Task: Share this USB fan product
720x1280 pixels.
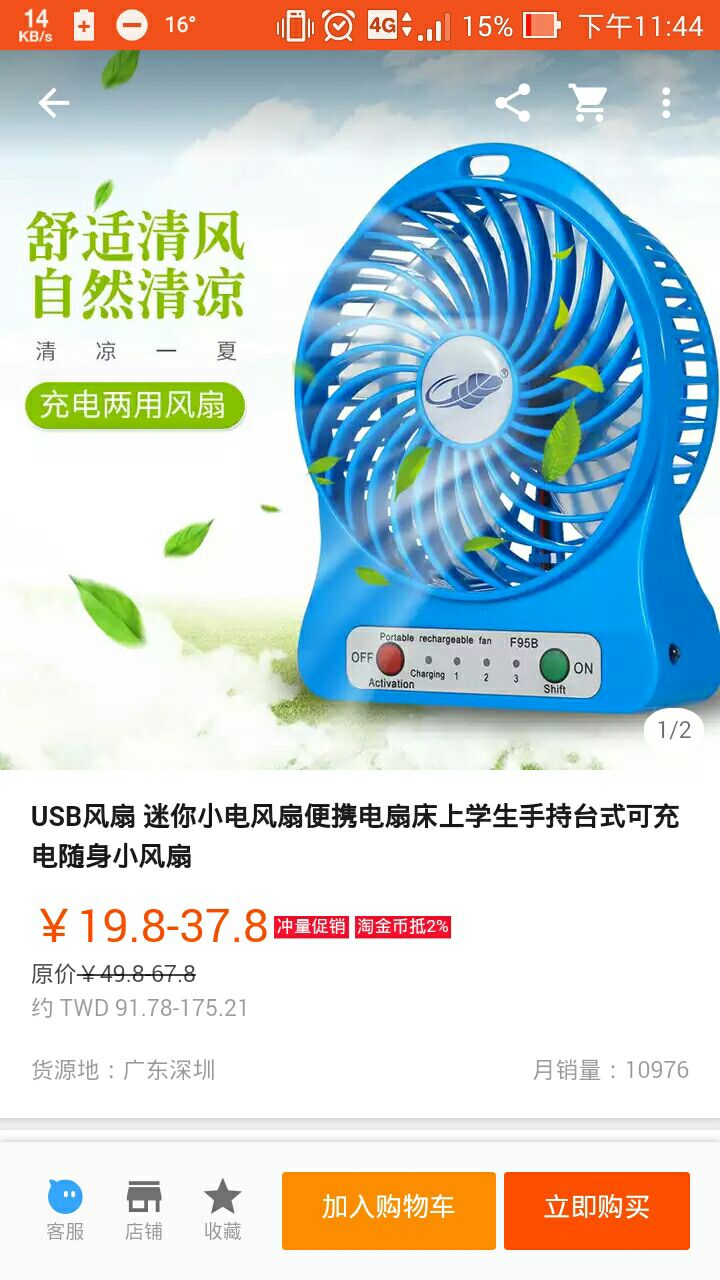Action: (x=512, y=102)
